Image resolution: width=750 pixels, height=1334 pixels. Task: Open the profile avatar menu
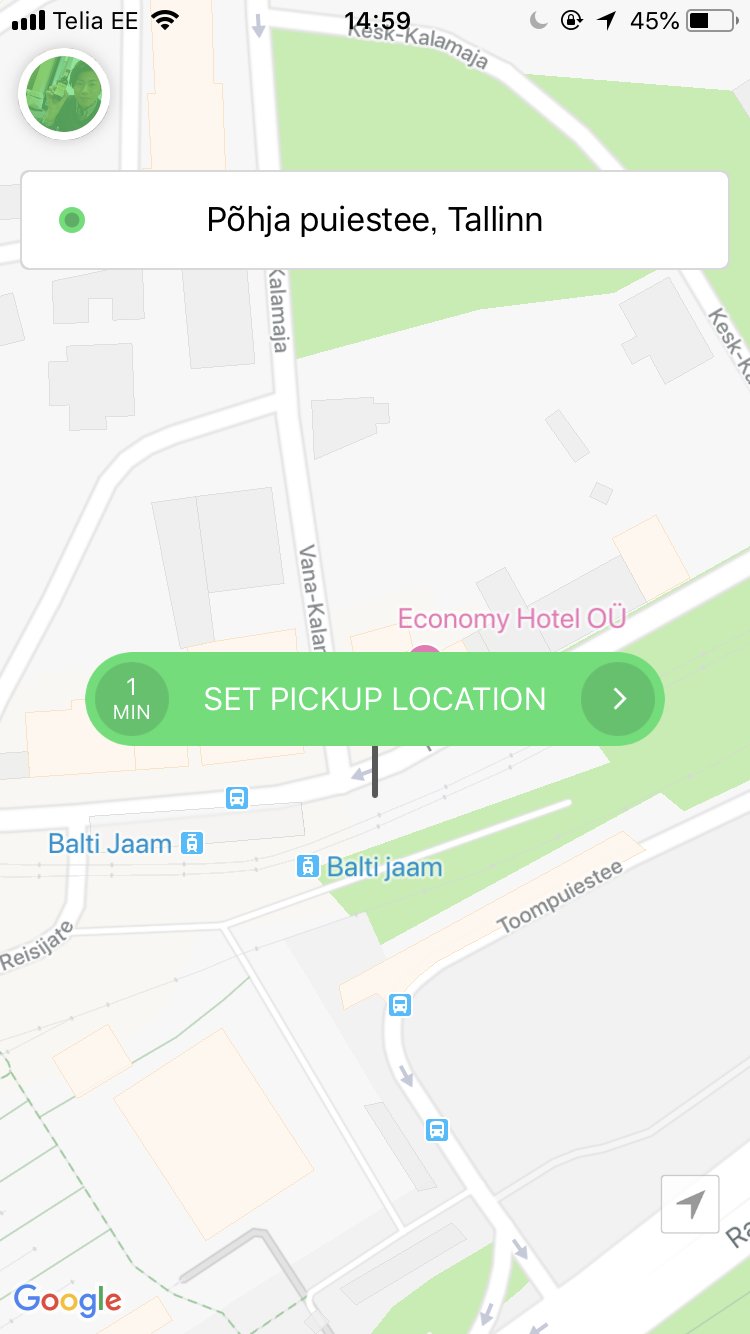(64, 94)
